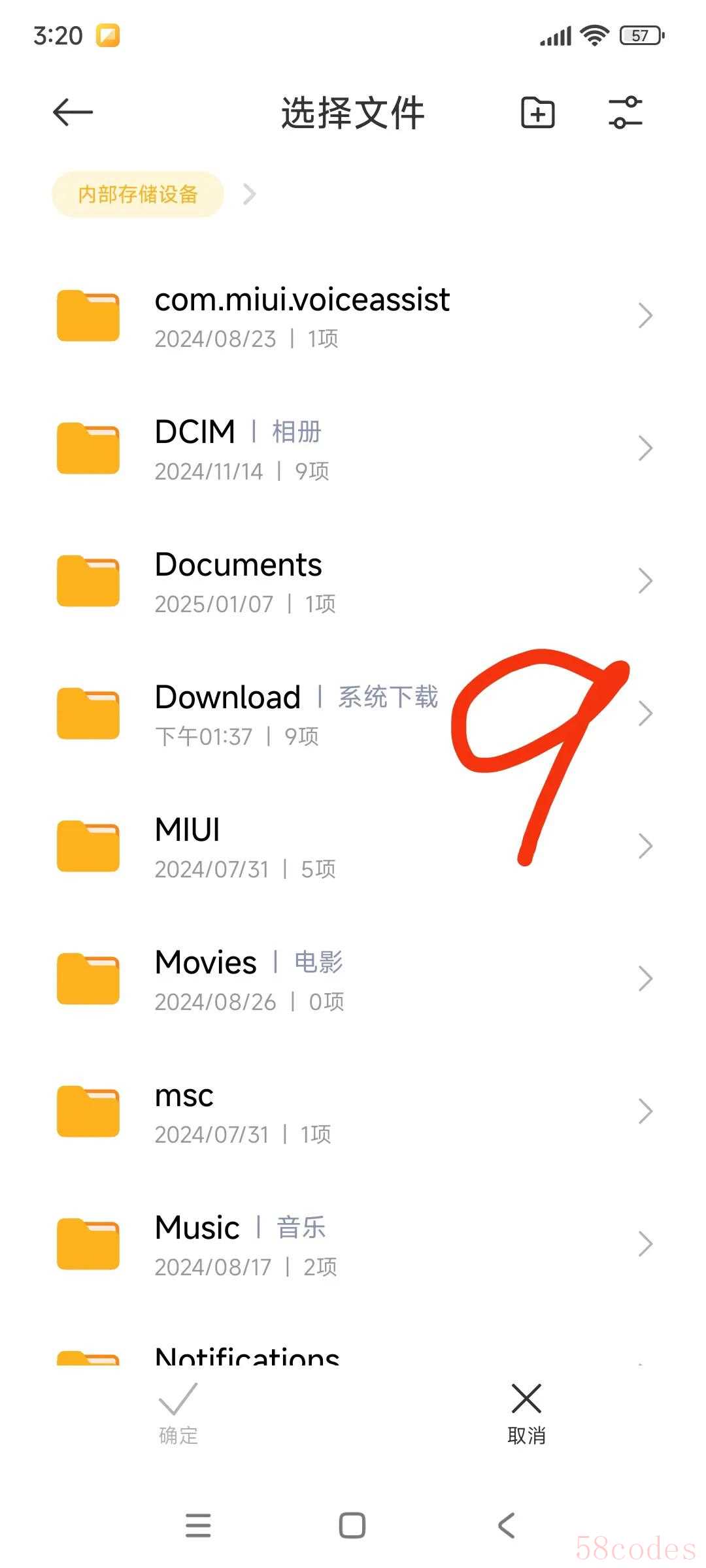The image size is (706, 1568).
Task: Open the com.miui.voiceassist folder
Action: (x=301, y=316)
